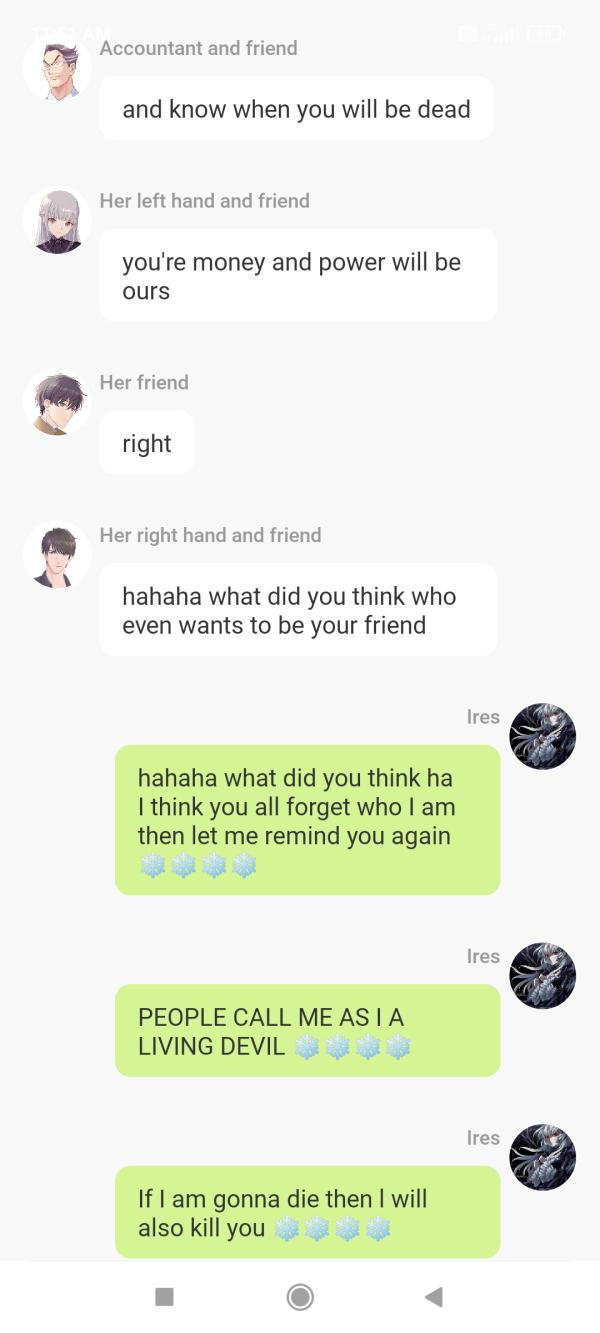
Task: Tap the Accountant and friend avatar
Action: [57, 68]
